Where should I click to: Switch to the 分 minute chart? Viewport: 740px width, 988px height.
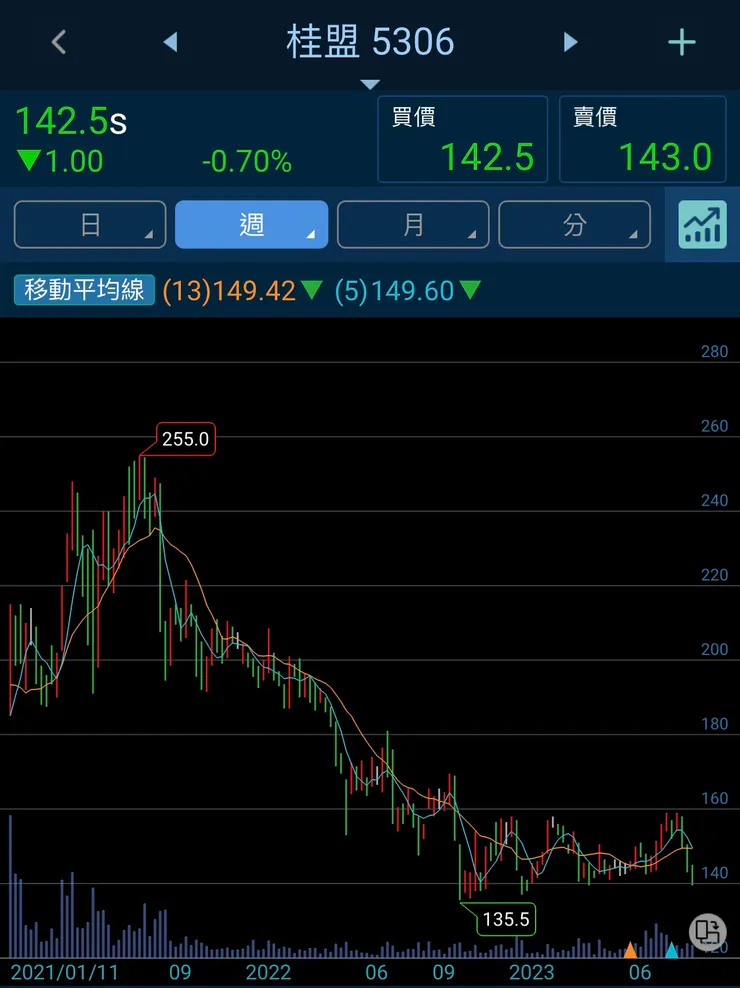(574, 225)
